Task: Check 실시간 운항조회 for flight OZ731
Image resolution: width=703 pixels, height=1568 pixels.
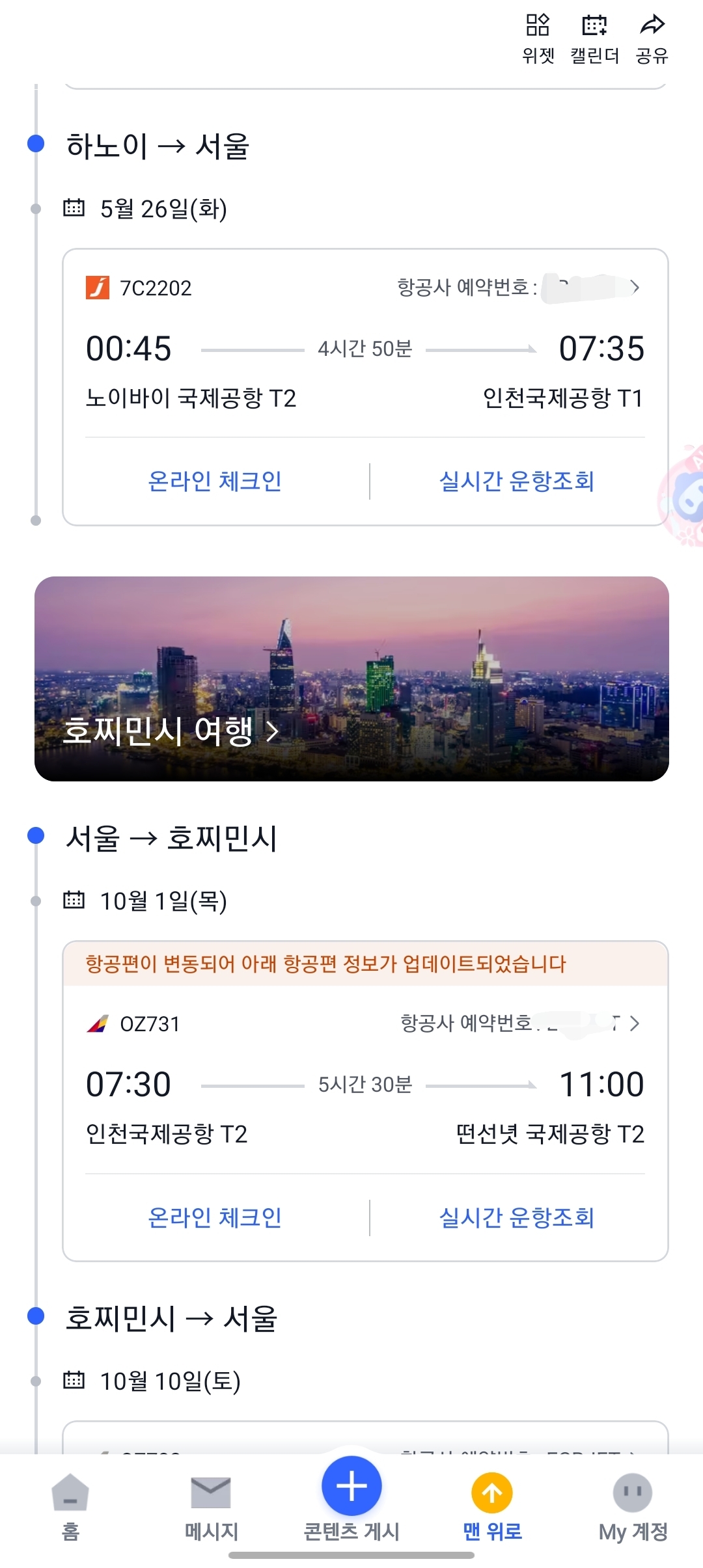Action: (x=516, y=1217)
